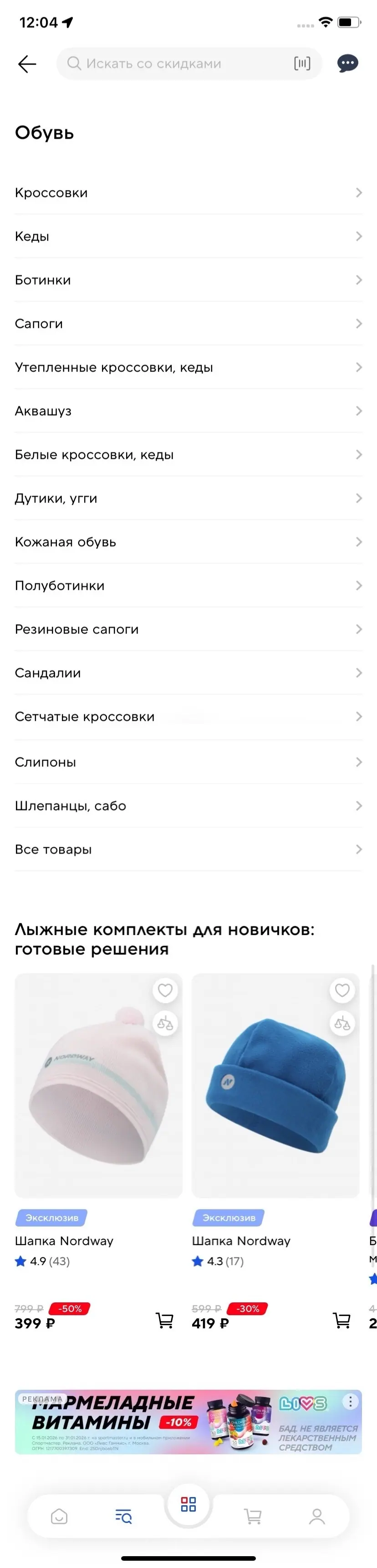Switch to the home tab
The image size is (377, 1568).
pyautogui.click(x=59, y=1516)
